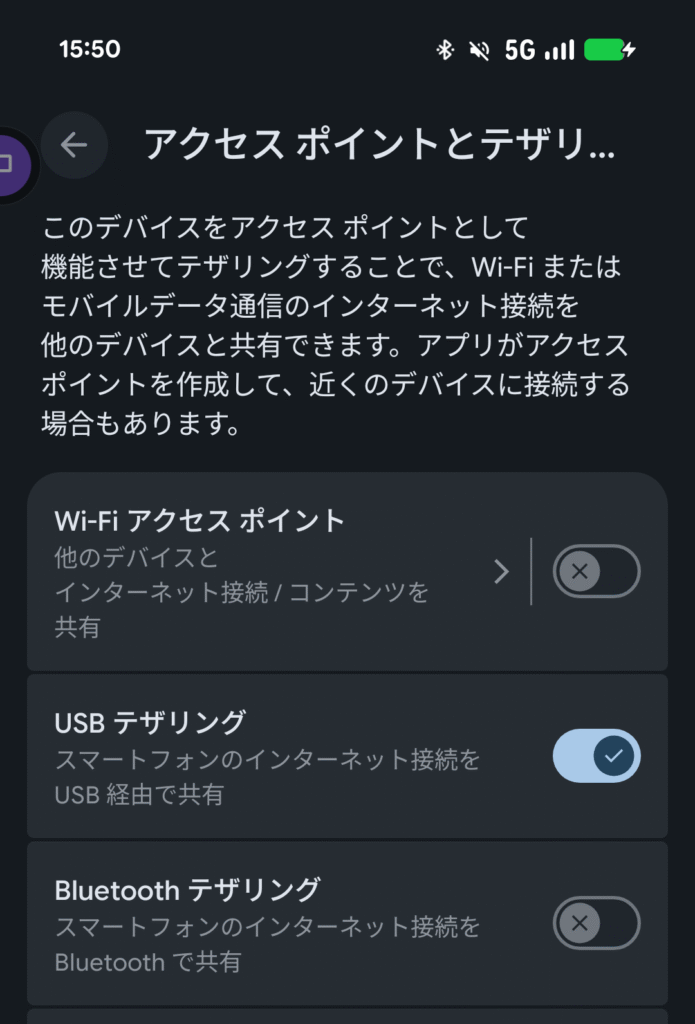Tap the purple floating bubble at the edge
Image resolution: width=695 pixels, height=1024 pixels.
12,164
